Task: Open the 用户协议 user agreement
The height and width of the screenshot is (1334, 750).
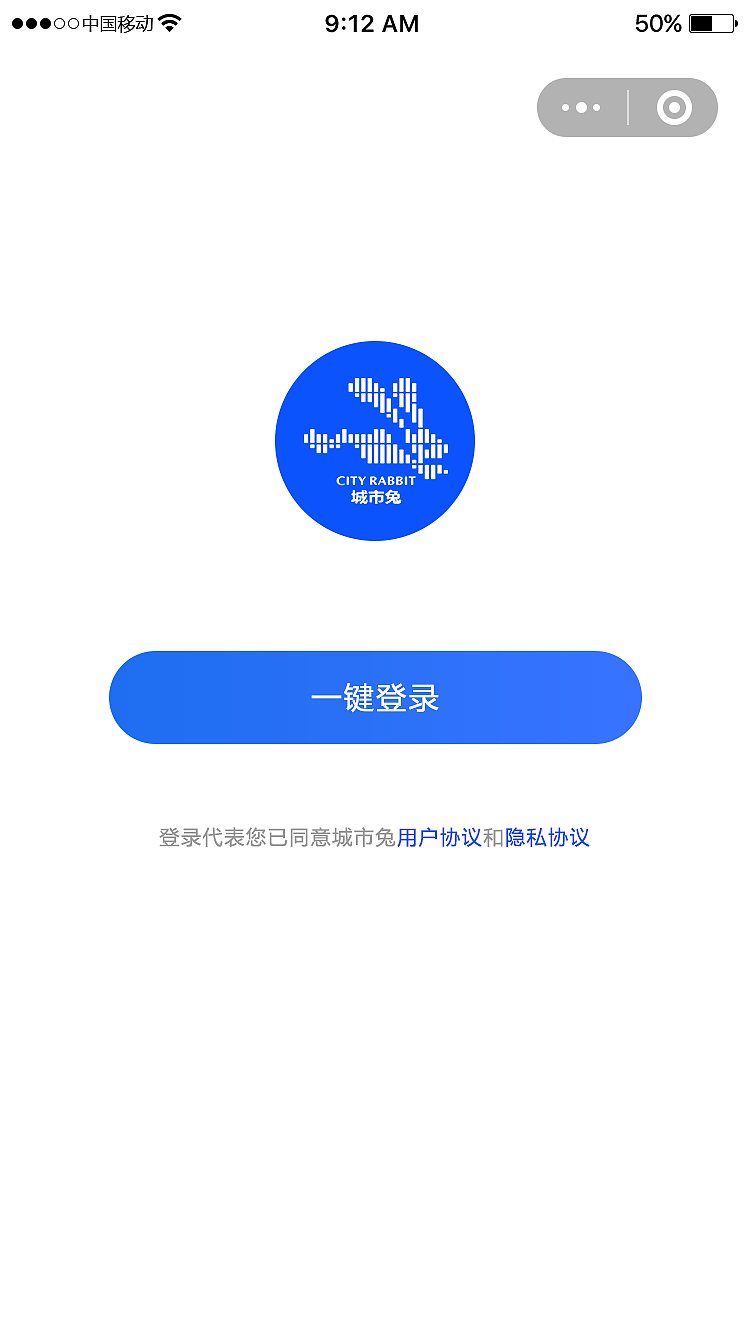Action: pyautogui.click(x=438, y=837)
